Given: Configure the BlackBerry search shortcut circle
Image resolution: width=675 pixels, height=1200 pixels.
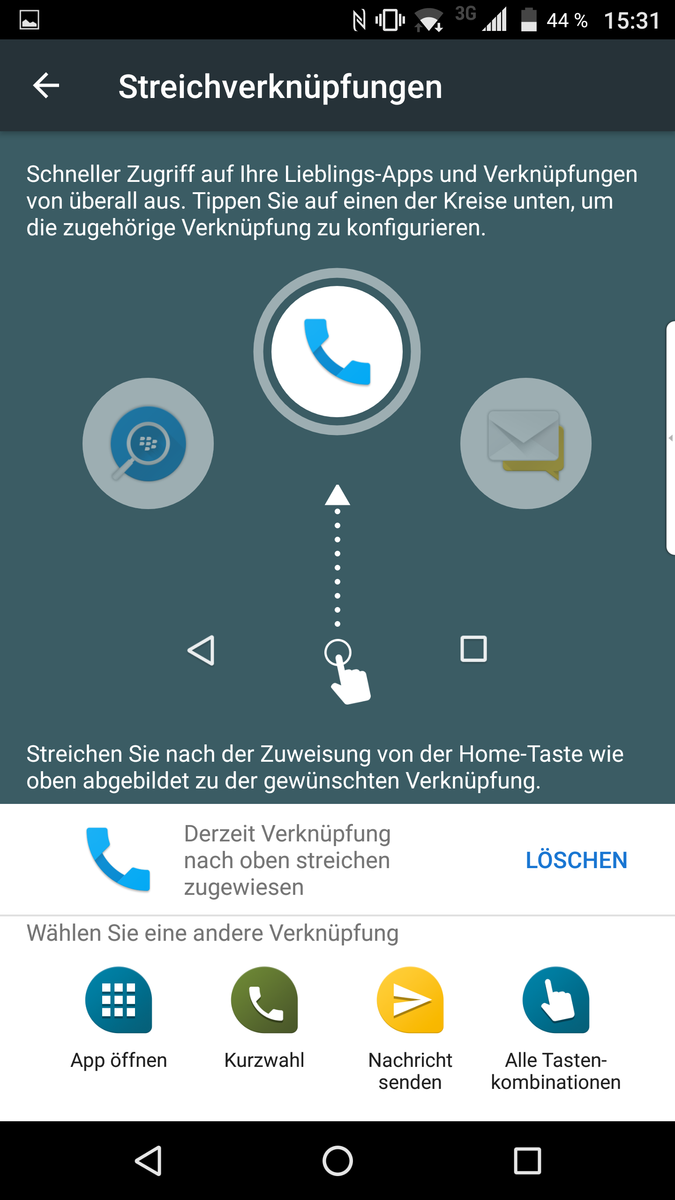Looking at the screenshot, I should [x=148, y=443].
